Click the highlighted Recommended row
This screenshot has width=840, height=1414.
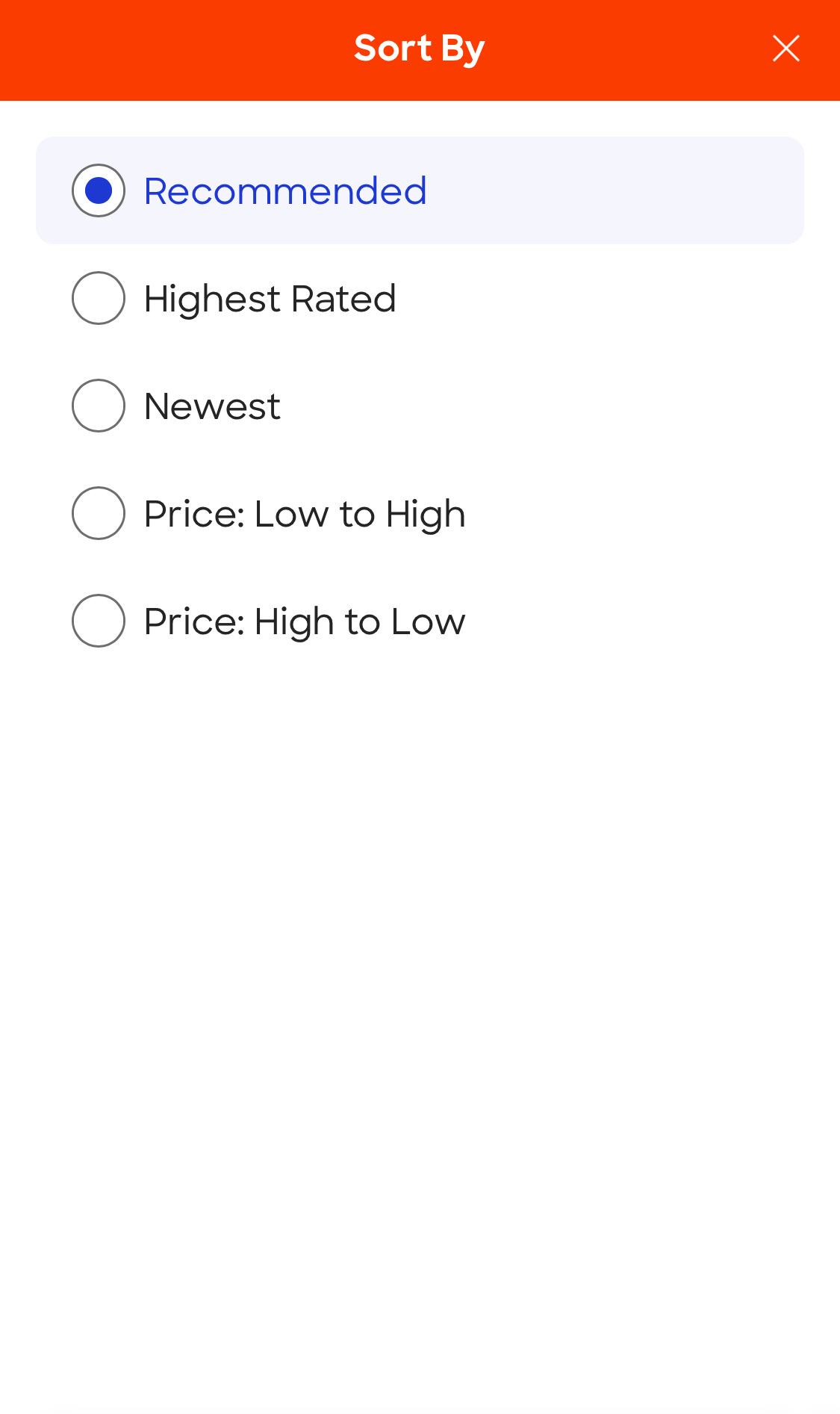pyautogui.click(x=420, y=189)
